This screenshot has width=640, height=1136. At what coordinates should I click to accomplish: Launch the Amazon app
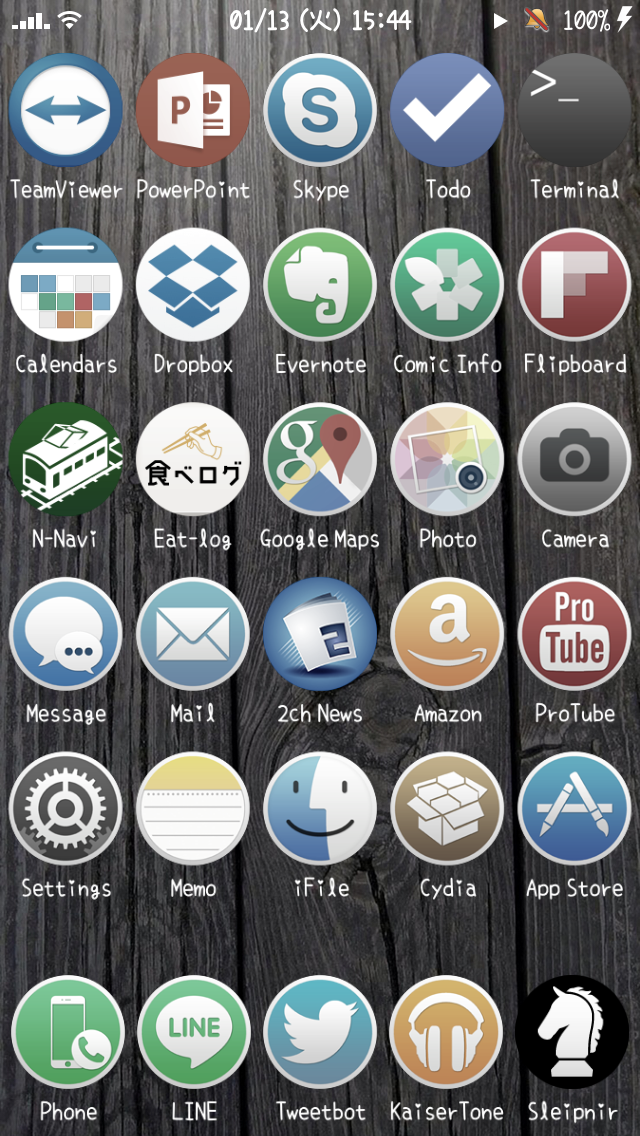click(x=447, y=634)
